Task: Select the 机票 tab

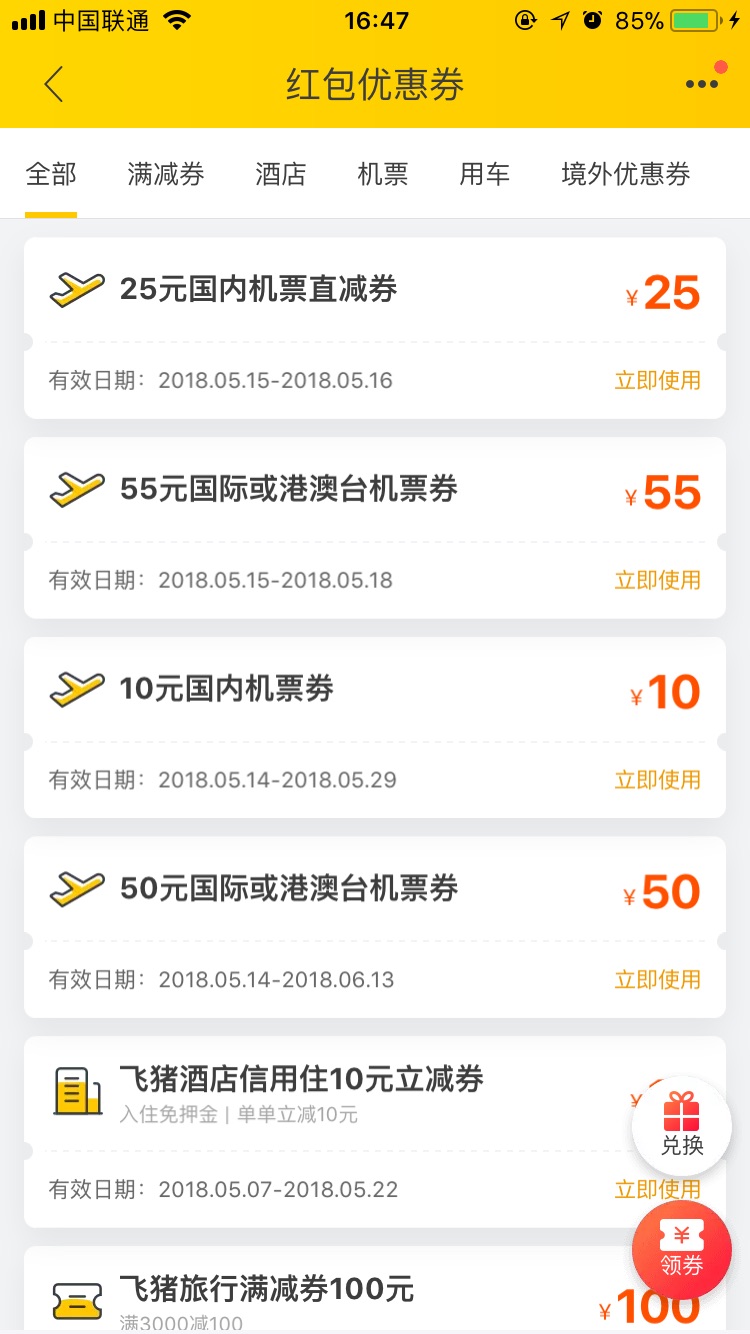Action: [x=383, y=175]
